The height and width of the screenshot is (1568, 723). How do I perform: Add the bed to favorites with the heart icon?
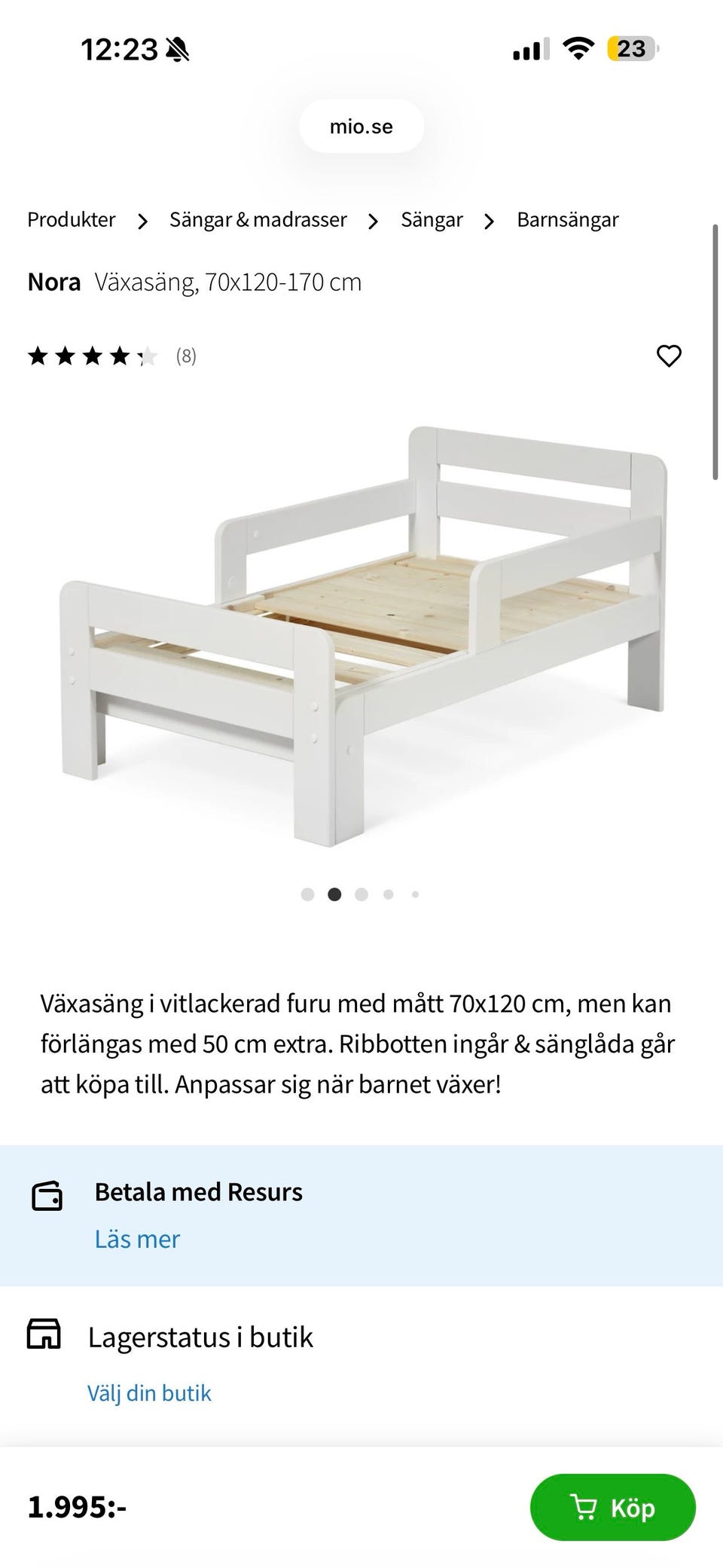[670, 355]
